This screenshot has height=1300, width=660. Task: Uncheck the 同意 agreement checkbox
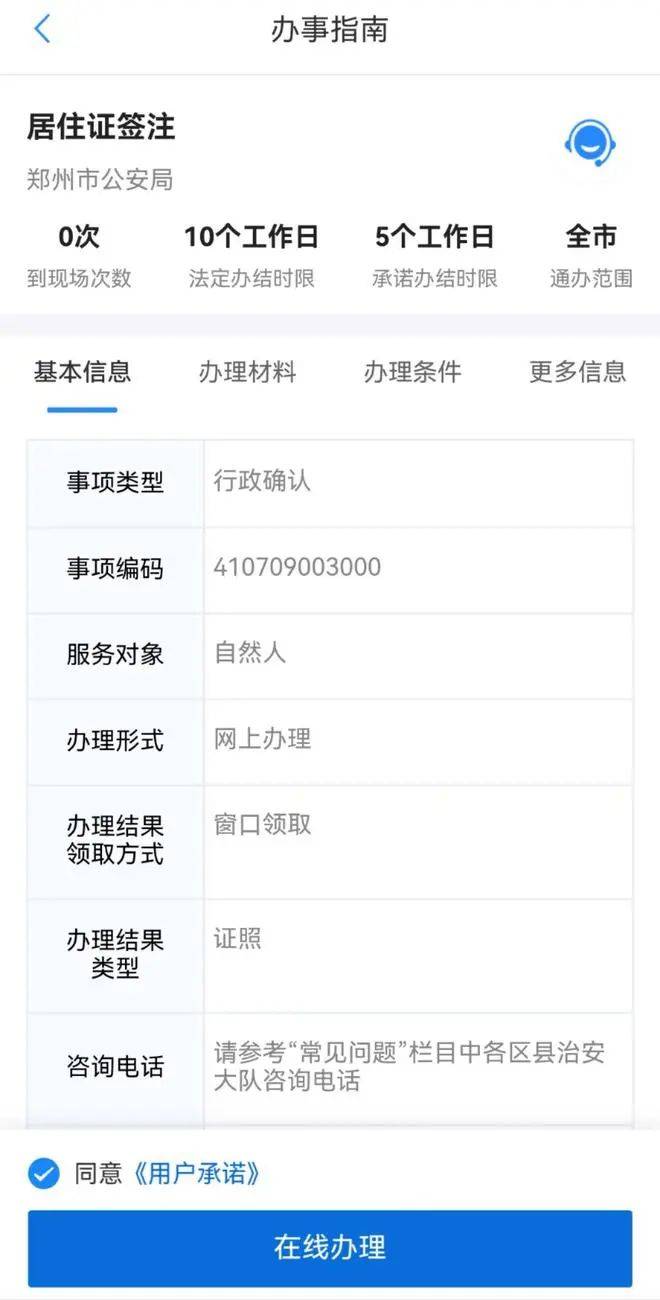coord(43,1173)
